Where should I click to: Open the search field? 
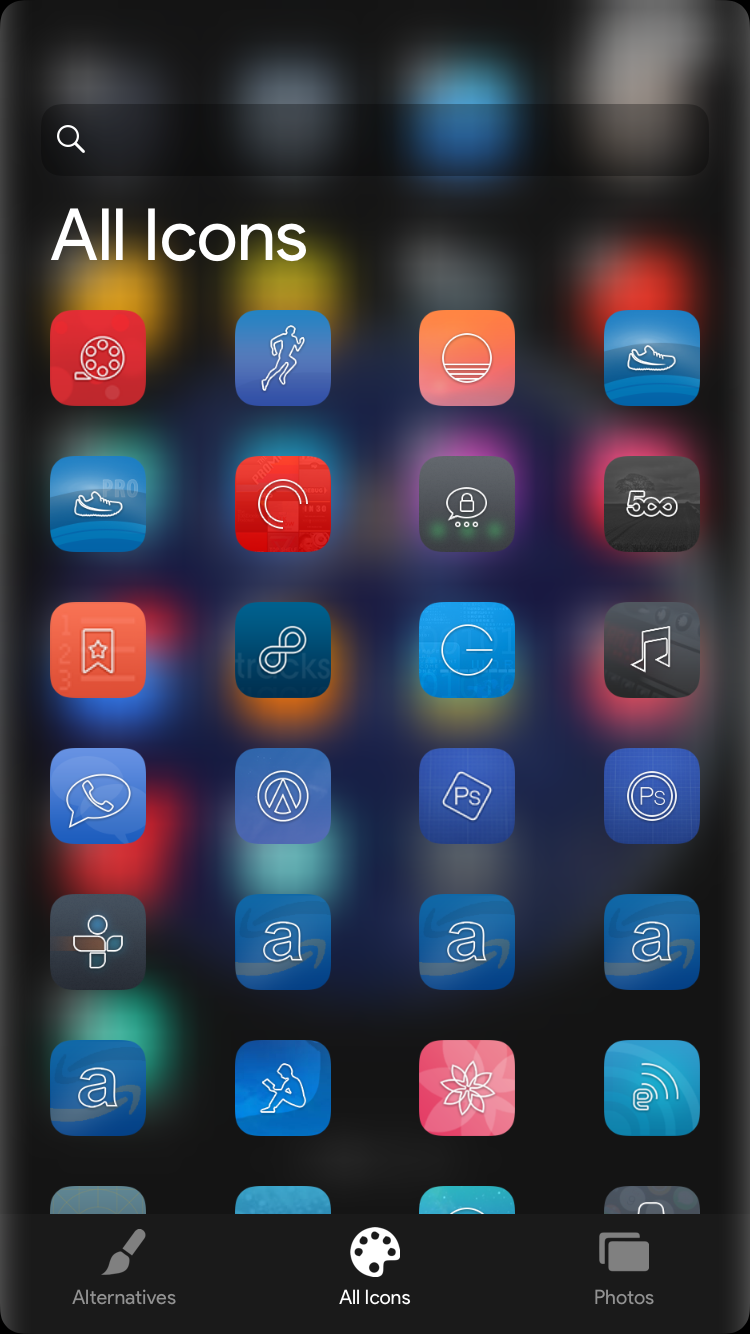tap(375, 139)
